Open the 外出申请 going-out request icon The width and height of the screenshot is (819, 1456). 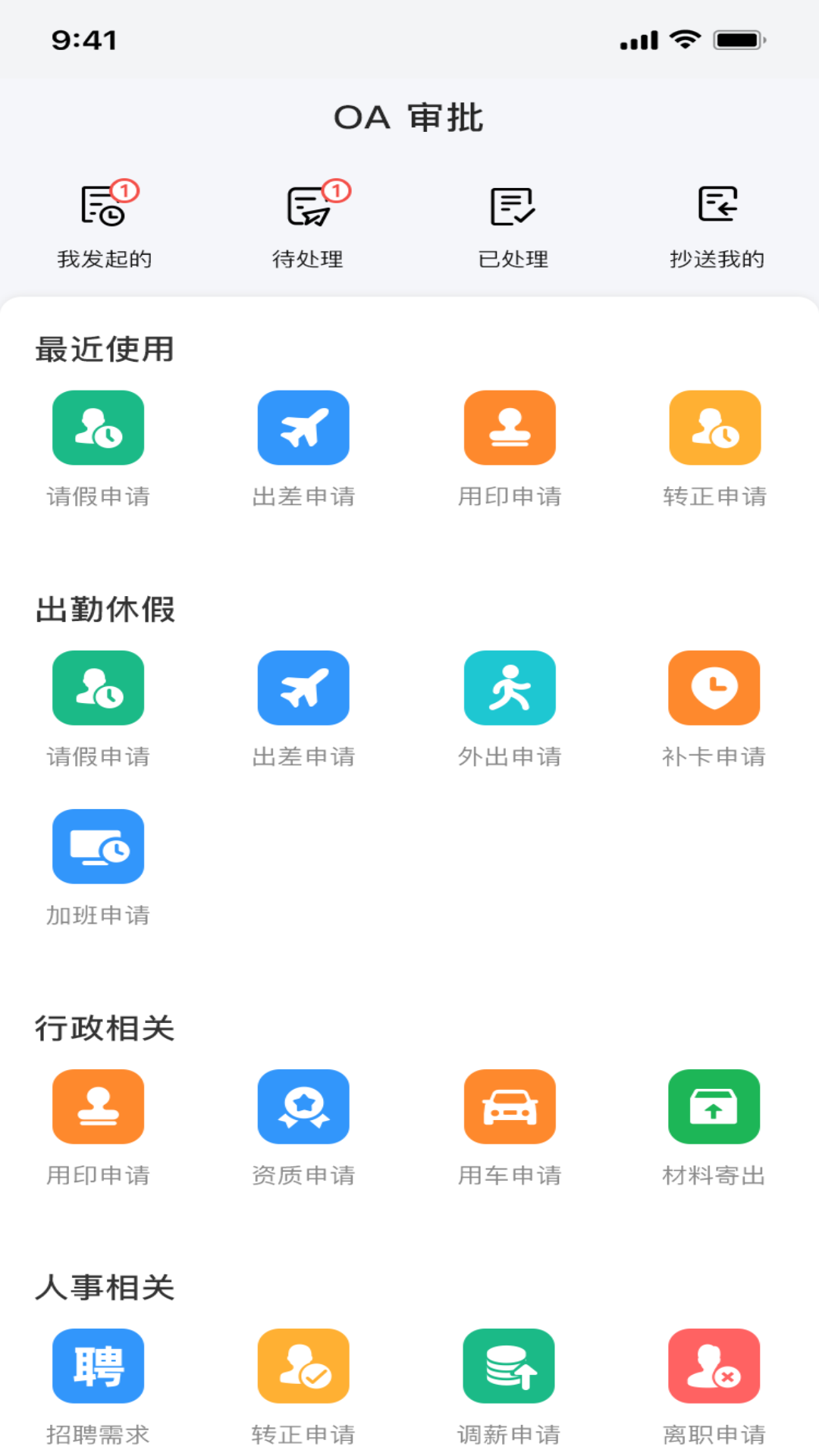(510, 688)
